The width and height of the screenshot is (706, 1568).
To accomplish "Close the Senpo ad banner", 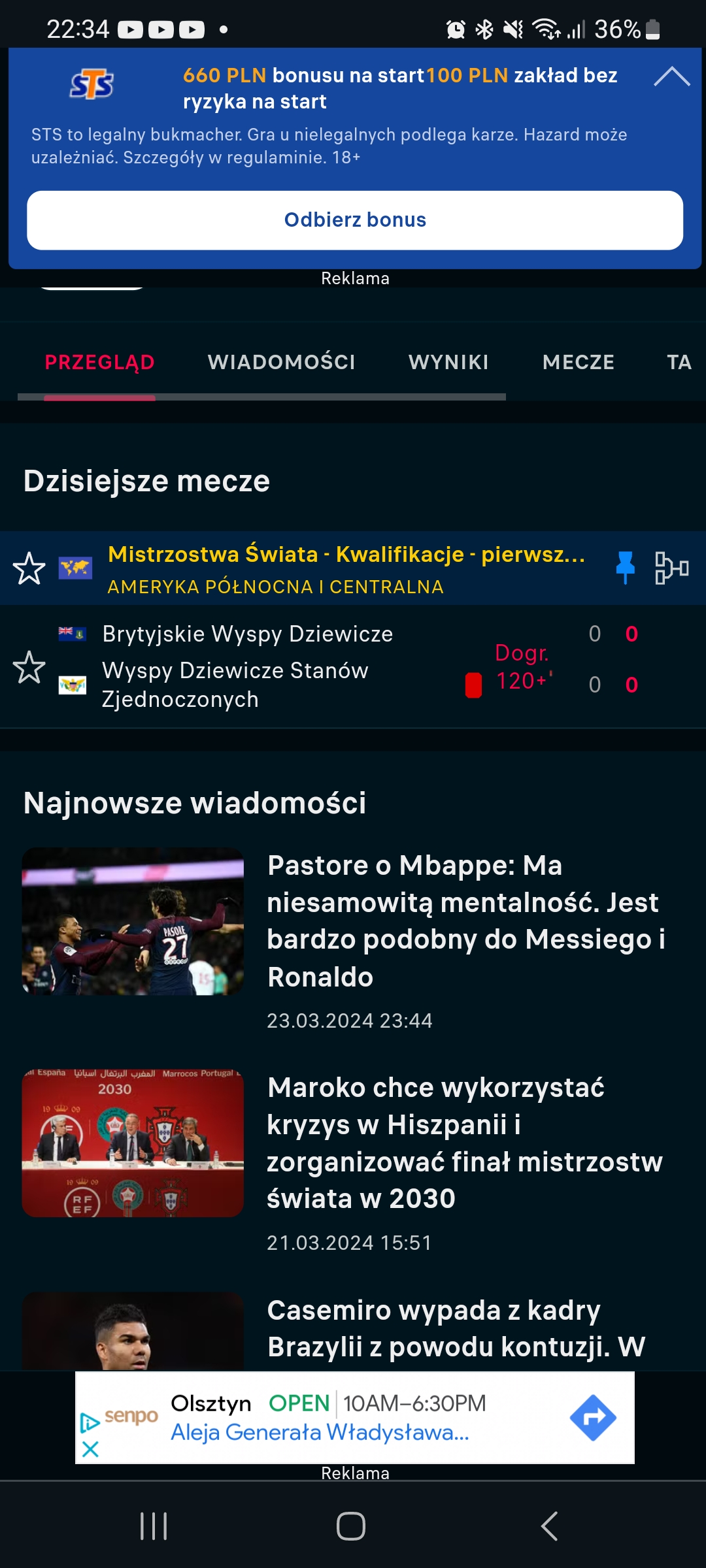I will point(90,1449).
